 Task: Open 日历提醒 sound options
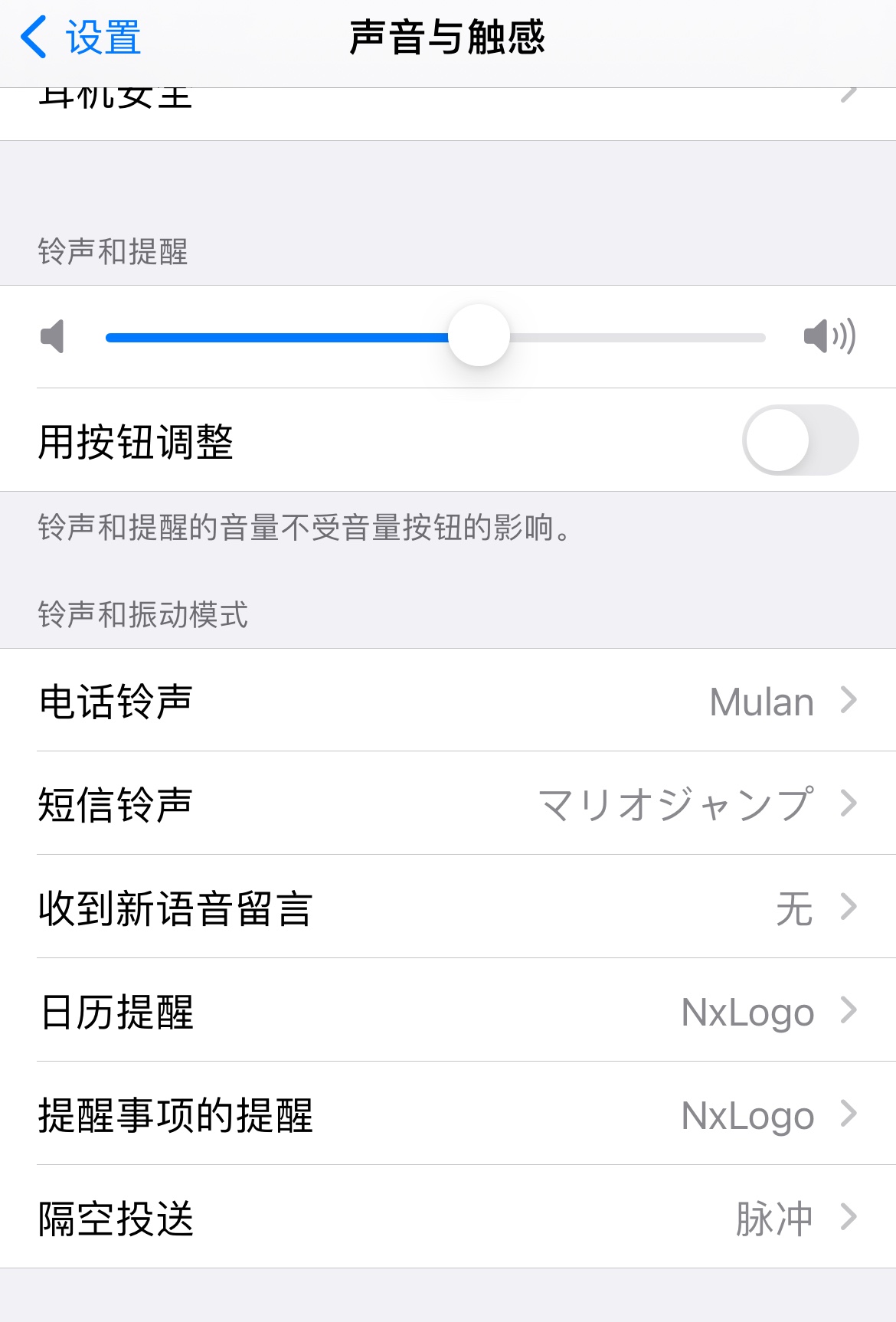(x=447, y=1011)
